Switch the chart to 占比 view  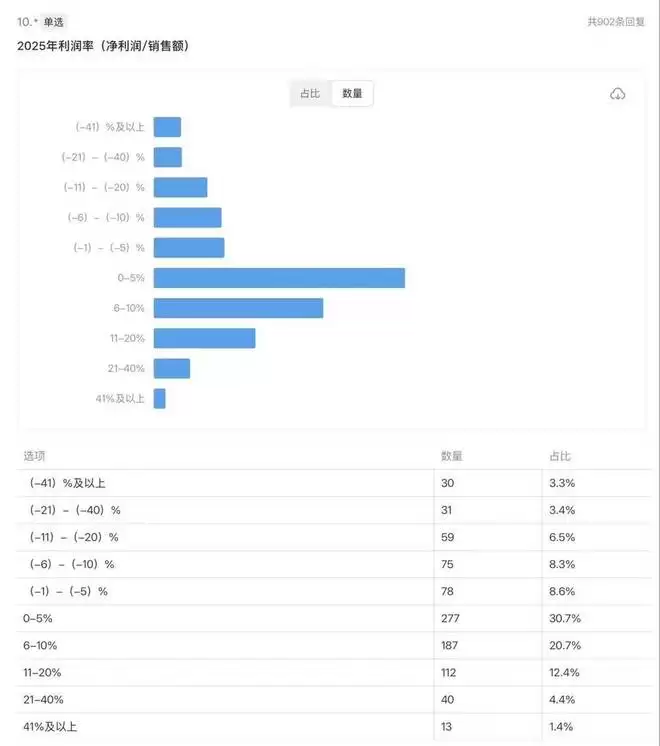pos(310,93)
